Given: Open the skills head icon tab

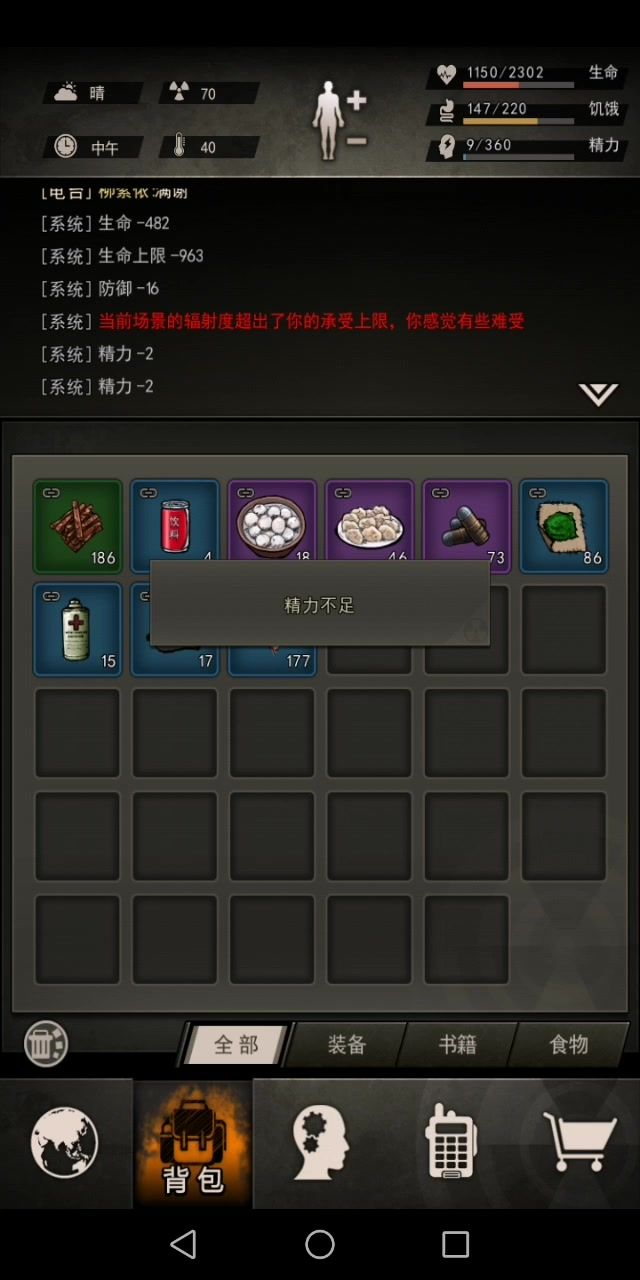Looking at the screenshot, I should [320, 1142].
